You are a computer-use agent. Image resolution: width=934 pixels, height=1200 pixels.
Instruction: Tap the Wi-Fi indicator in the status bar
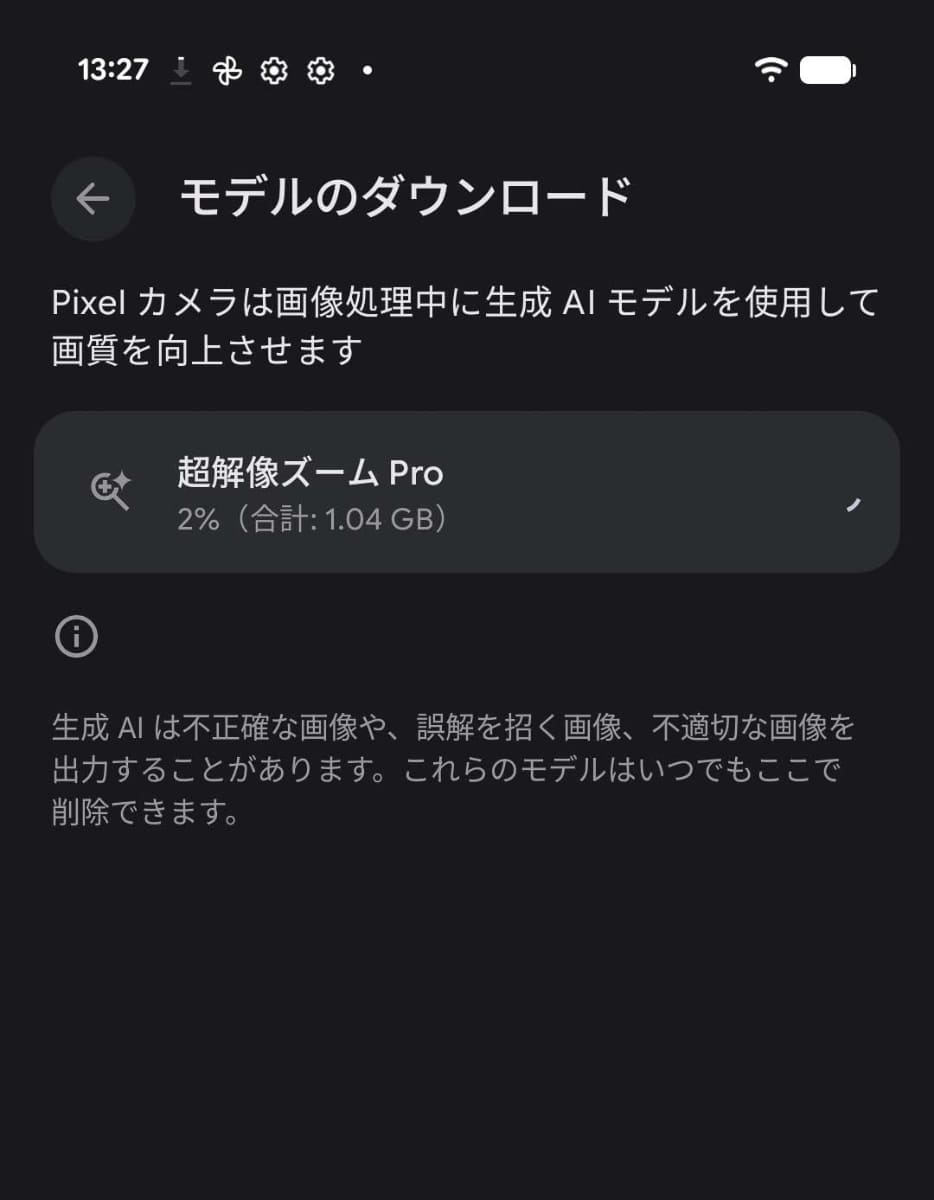click(x=771, y=70)
